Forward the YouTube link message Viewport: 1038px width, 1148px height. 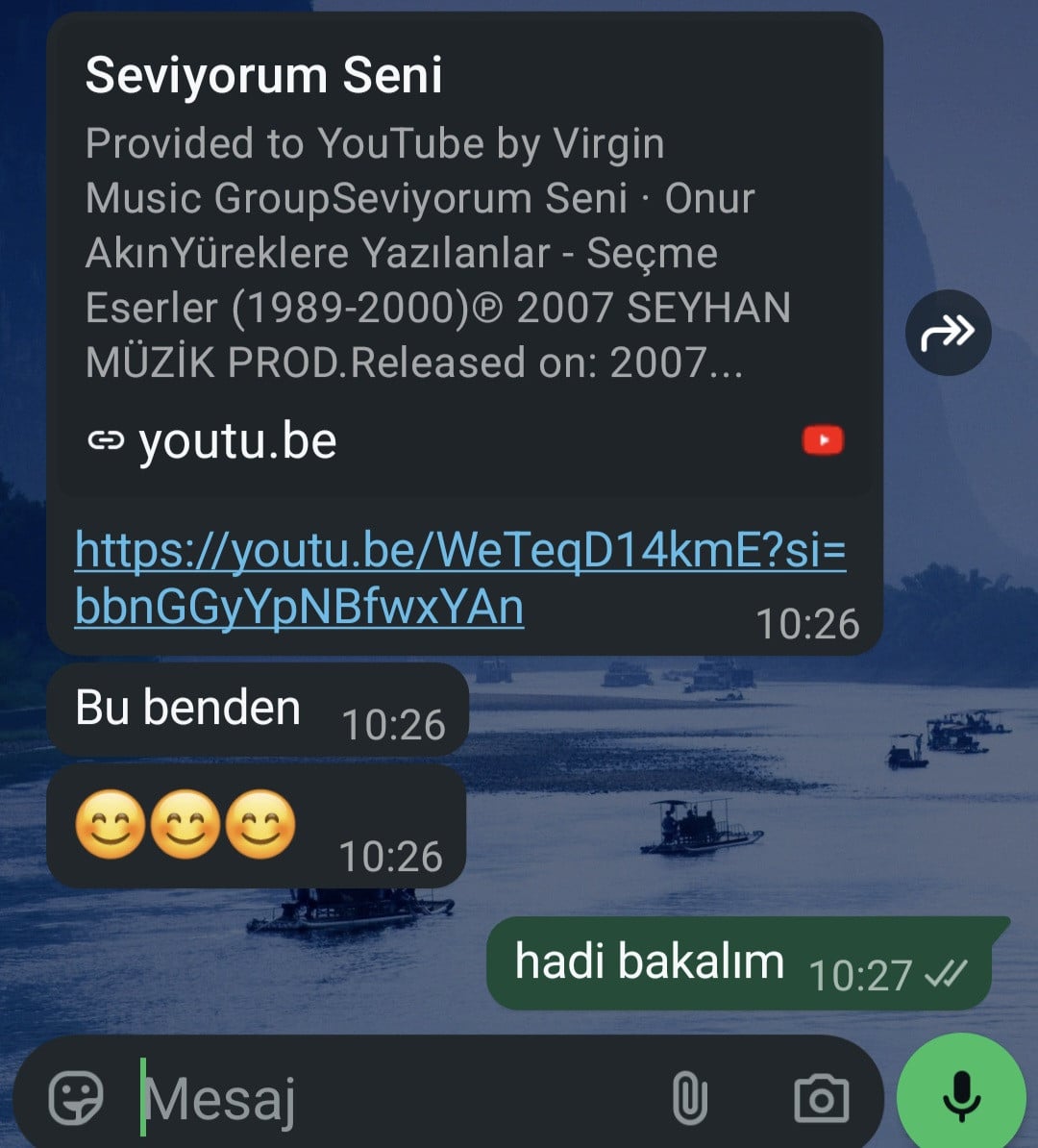(947, 333)
